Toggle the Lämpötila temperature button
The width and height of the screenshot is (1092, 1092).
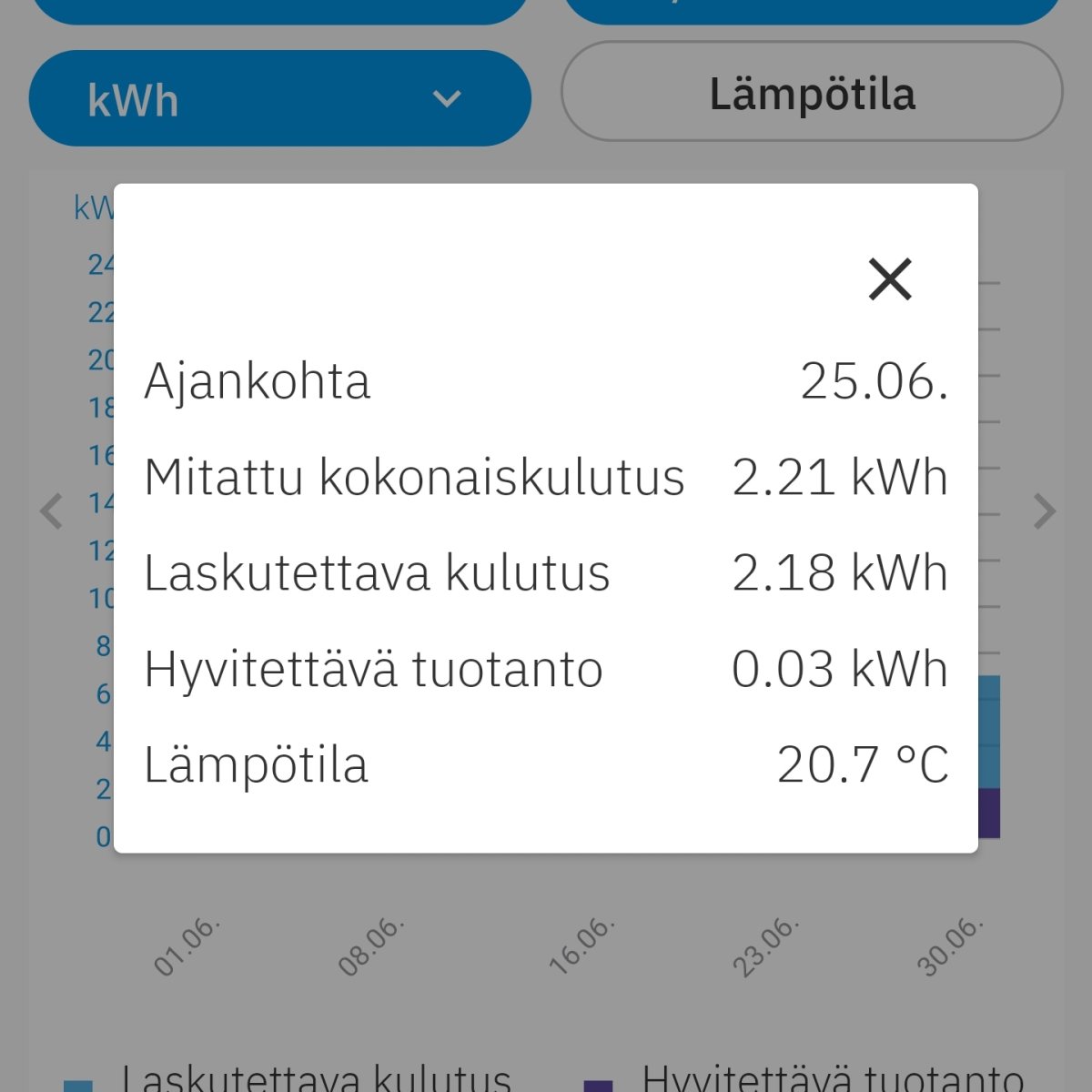click(x=811, y=93)
